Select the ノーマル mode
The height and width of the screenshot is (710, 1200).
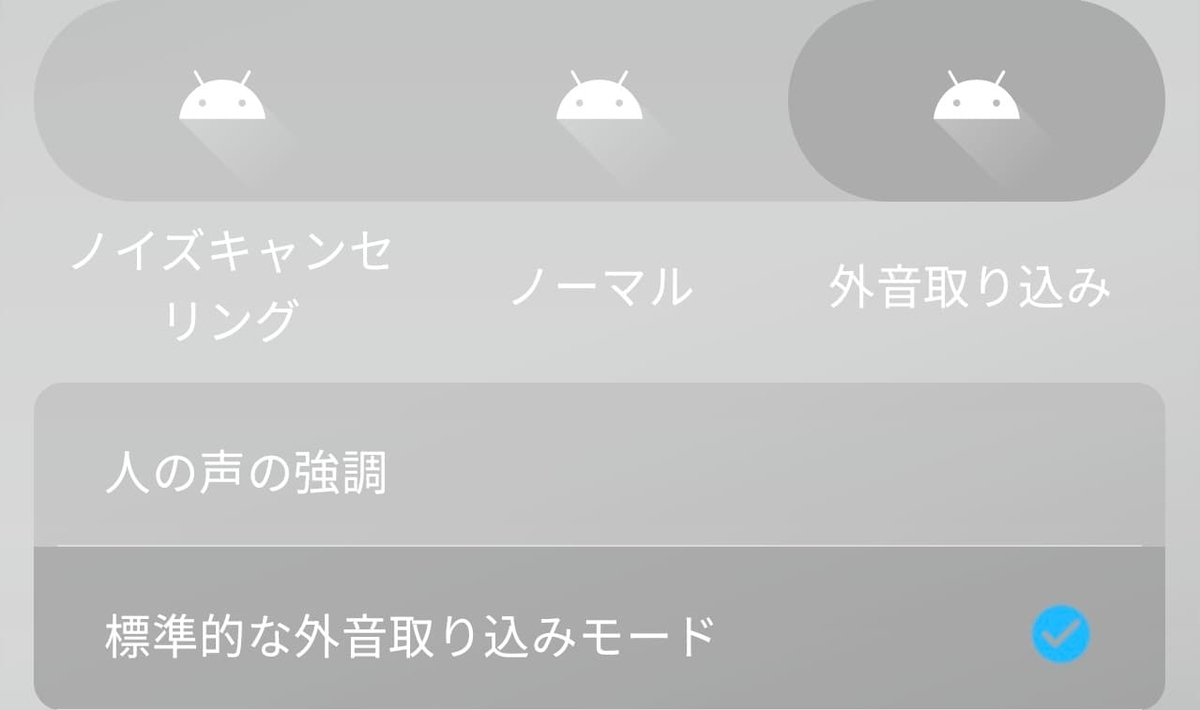pyautogui.click(x=599, y=100)
